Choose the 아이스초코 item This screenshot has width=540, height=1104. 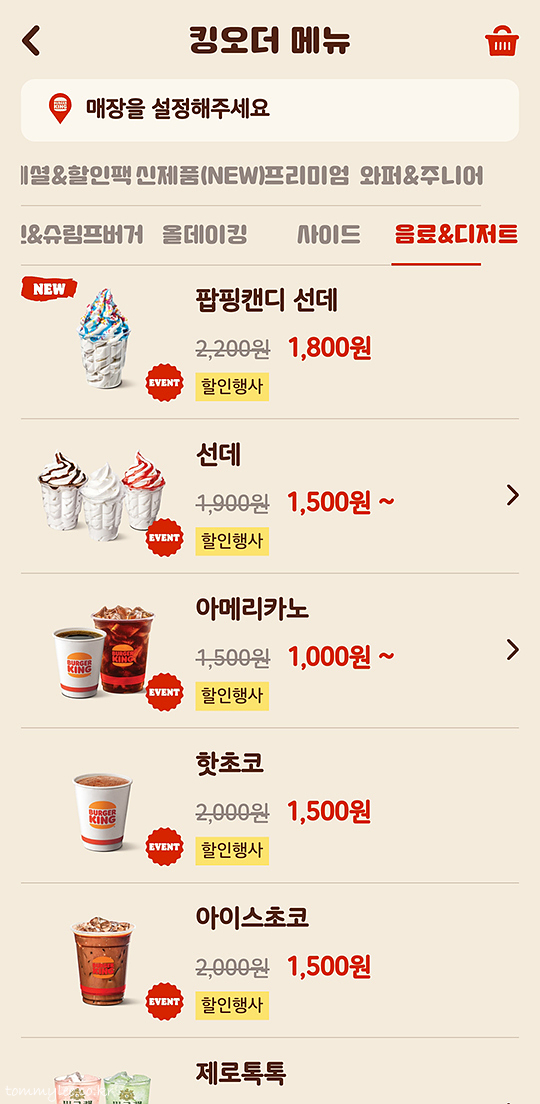270,960
